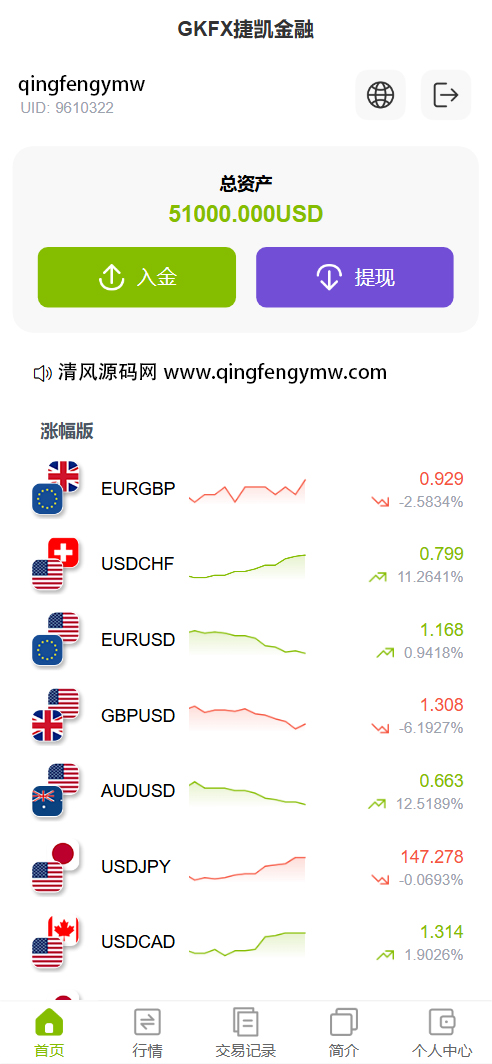Open the language globe icon
The height and width of the screenshot is (1064, 492).
pos(380,95)
